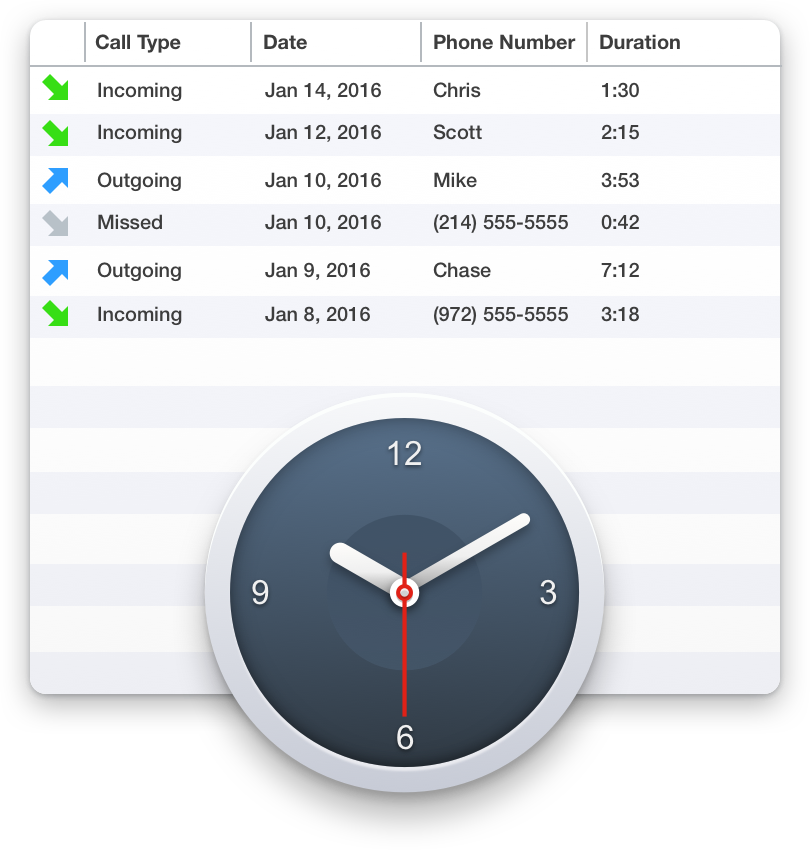Click the incoming icon for the Jan 8 call

56,314
